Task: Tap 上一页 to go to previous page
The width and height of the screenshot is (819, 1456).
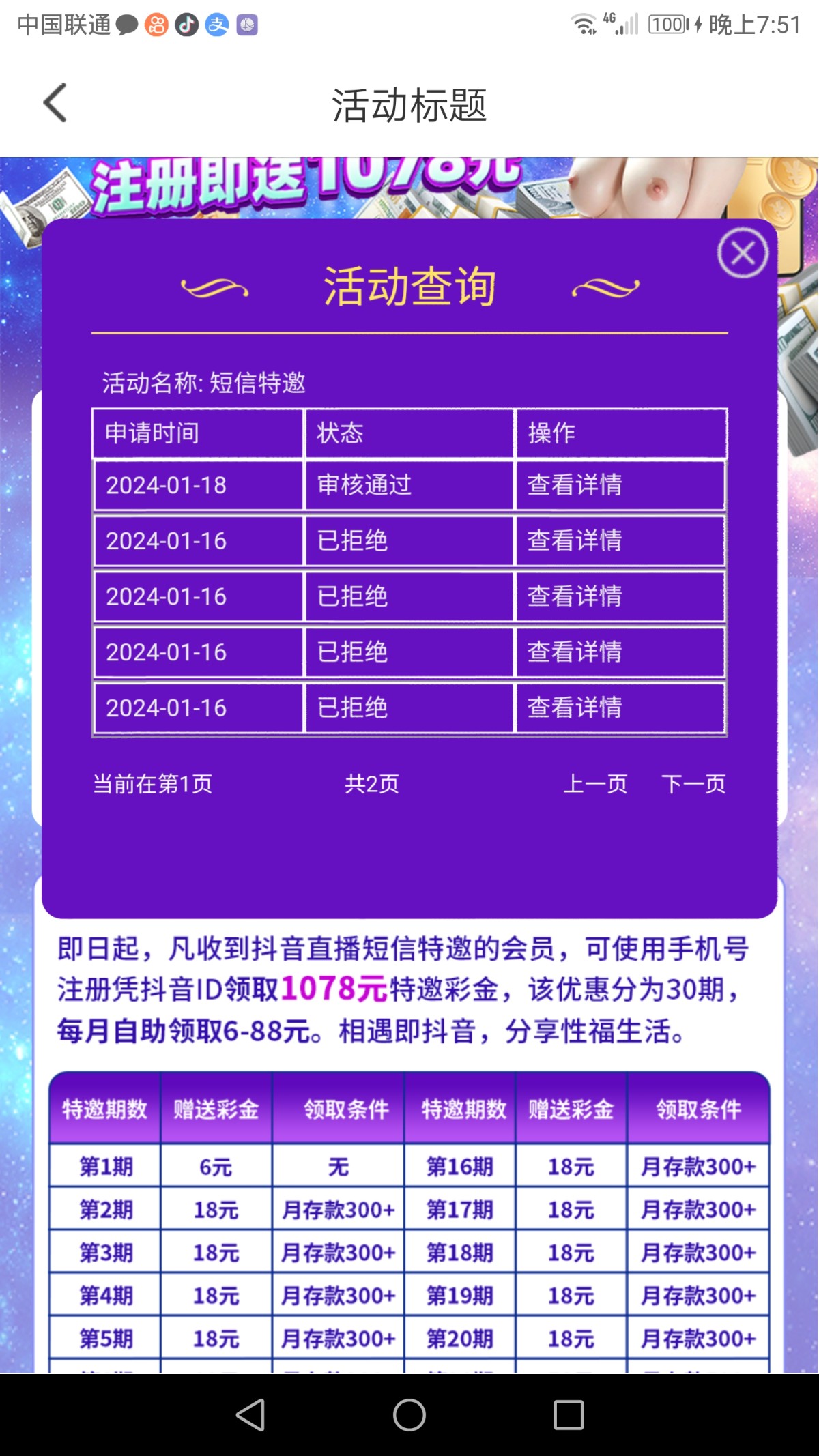Action: [x=594, y=784]
